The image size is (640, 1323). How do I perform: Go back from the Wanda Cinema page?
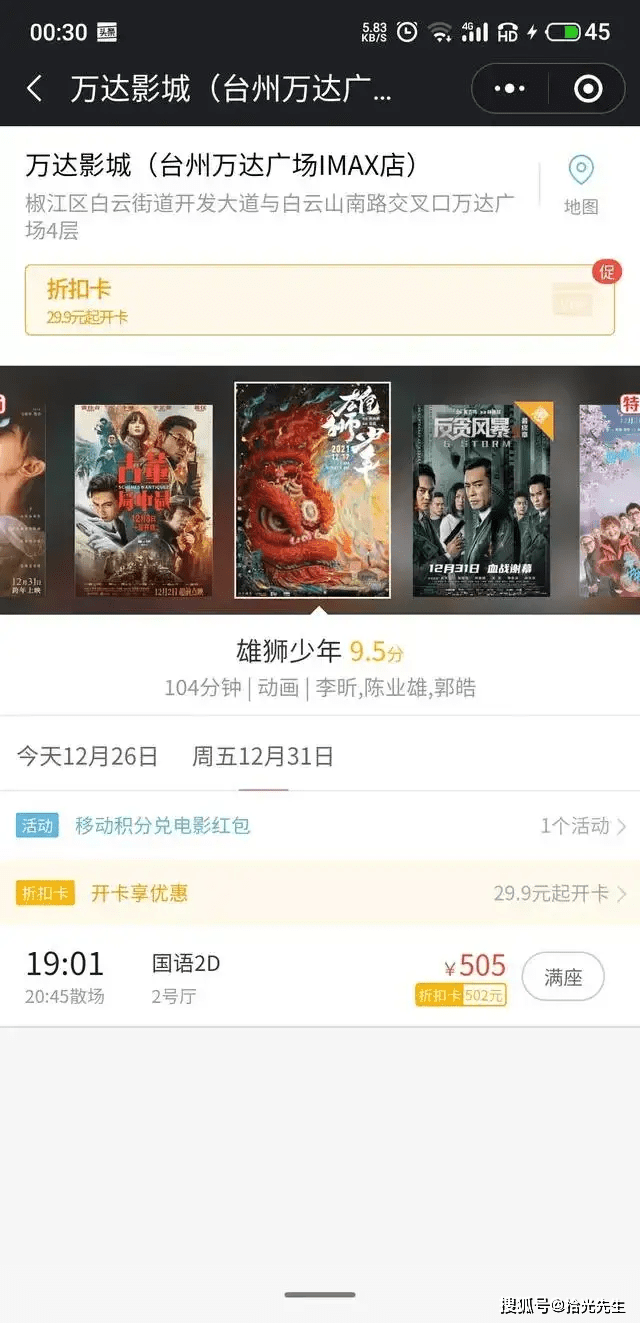35,89
